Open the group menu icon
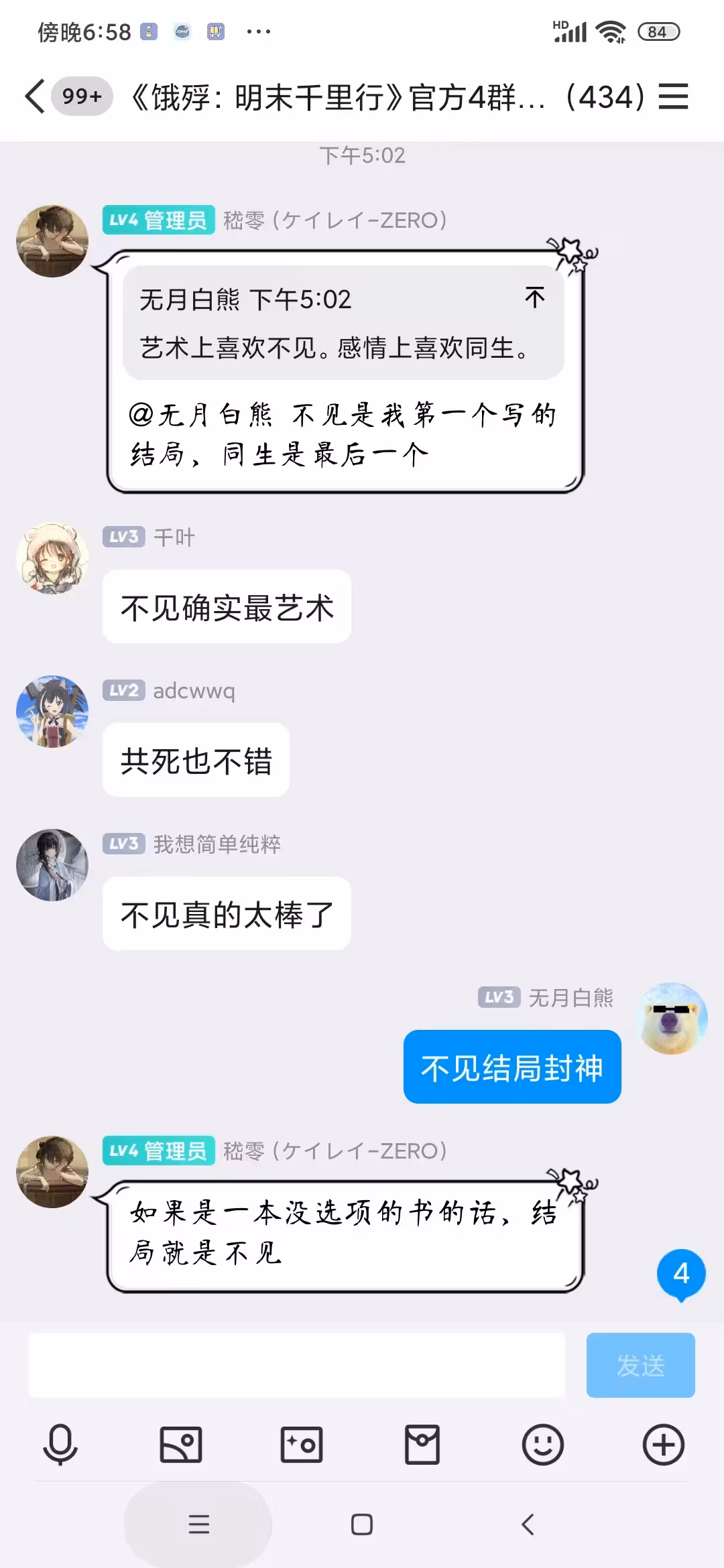This screenshot has height=1568, width=724. click(673, 96)
